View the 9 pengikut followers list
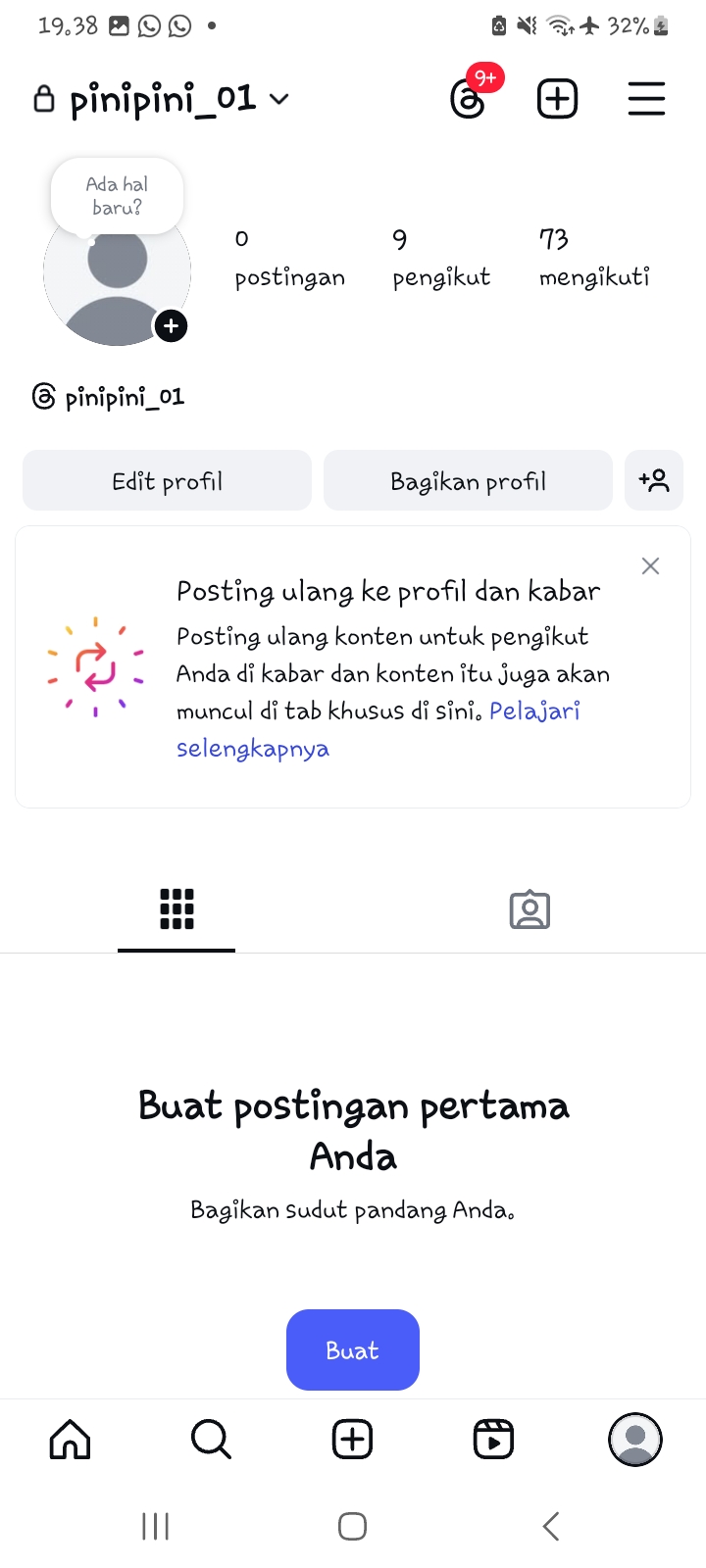 click(440, 259)
